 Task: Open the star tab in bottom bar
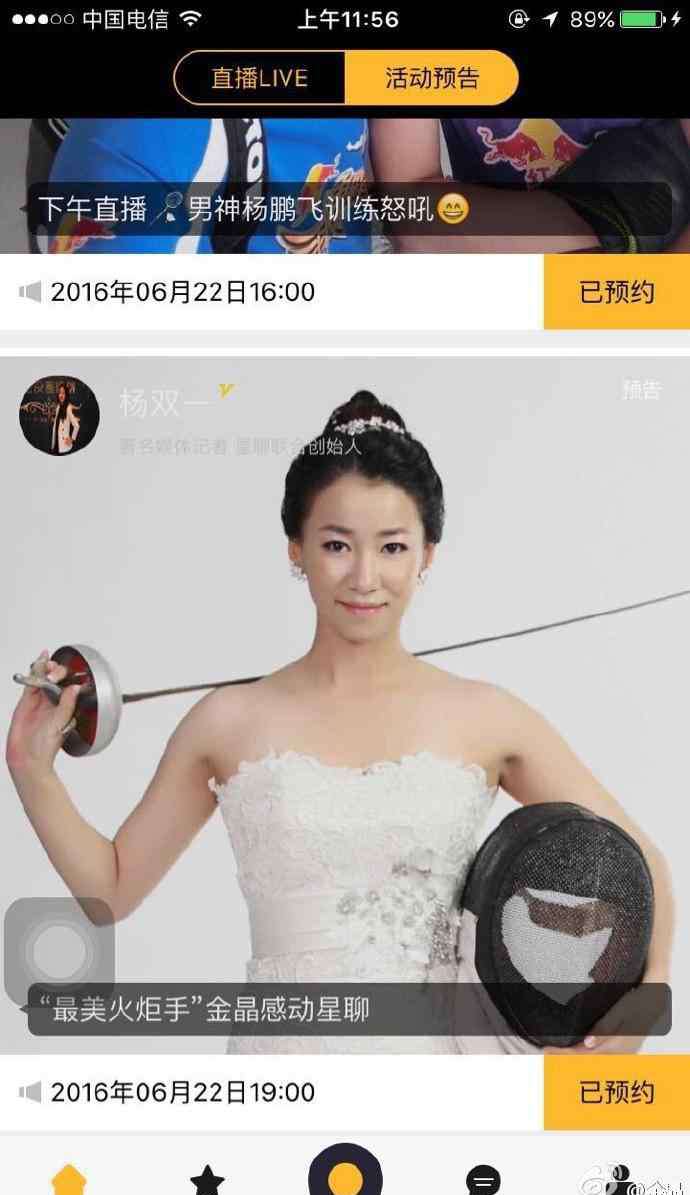pos(207,1180)
